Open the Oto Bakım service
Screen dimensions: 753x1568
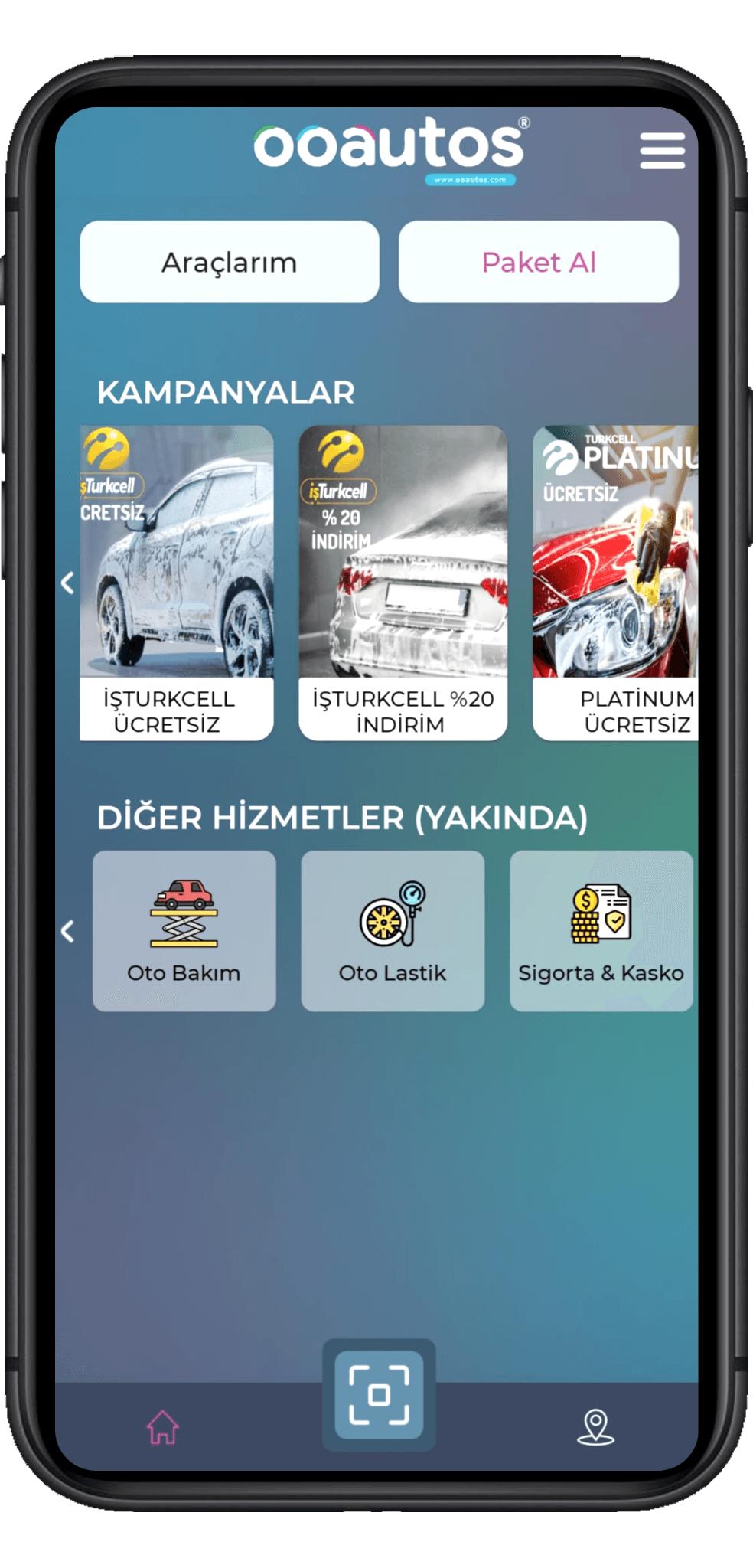[184, 930]
